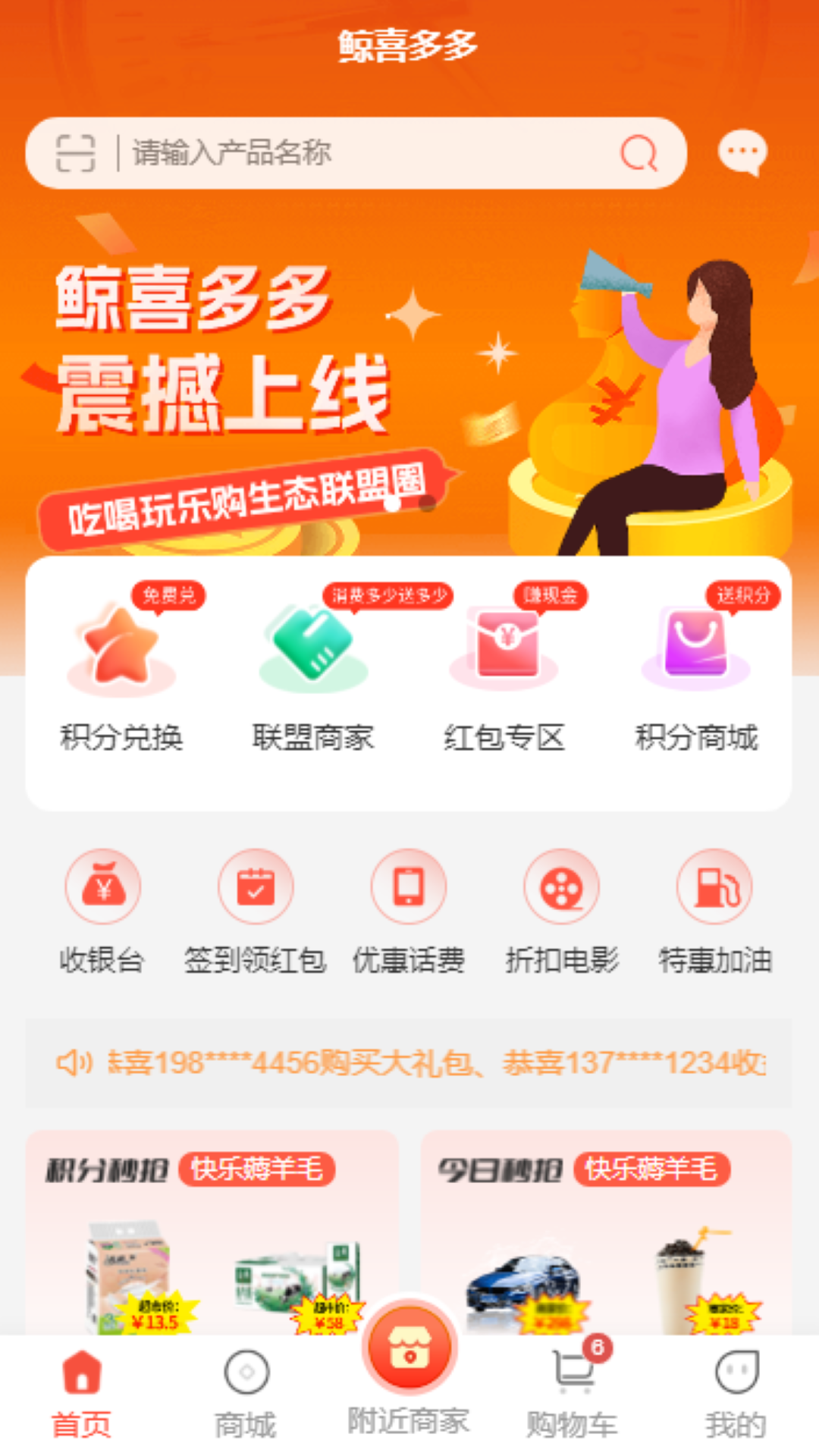Open the messages chat bubble
The width and height of the screenshot is (819, 1456).
click(x=742, y=152)
